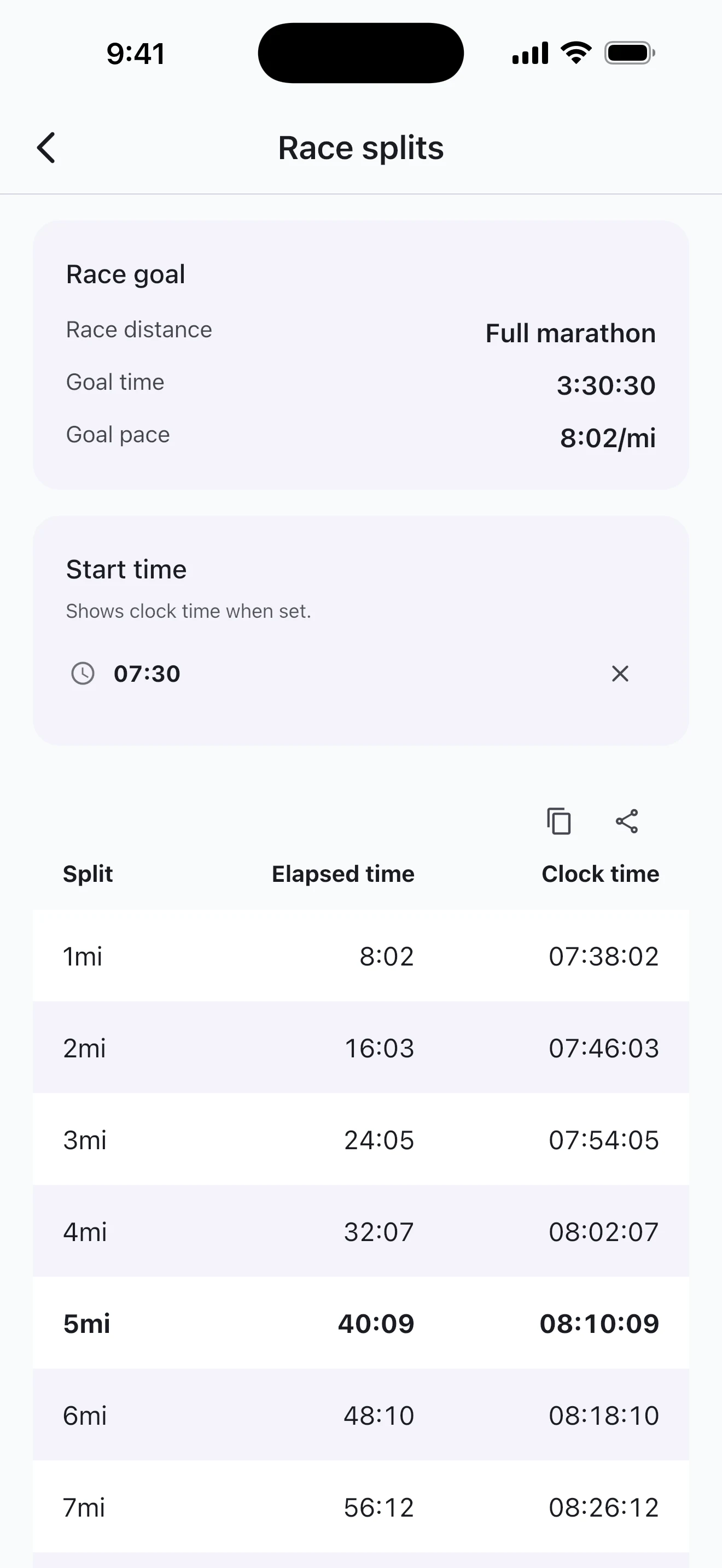
Task: Open the goal pace 8:02/mi selector
Action: [607, 438]
